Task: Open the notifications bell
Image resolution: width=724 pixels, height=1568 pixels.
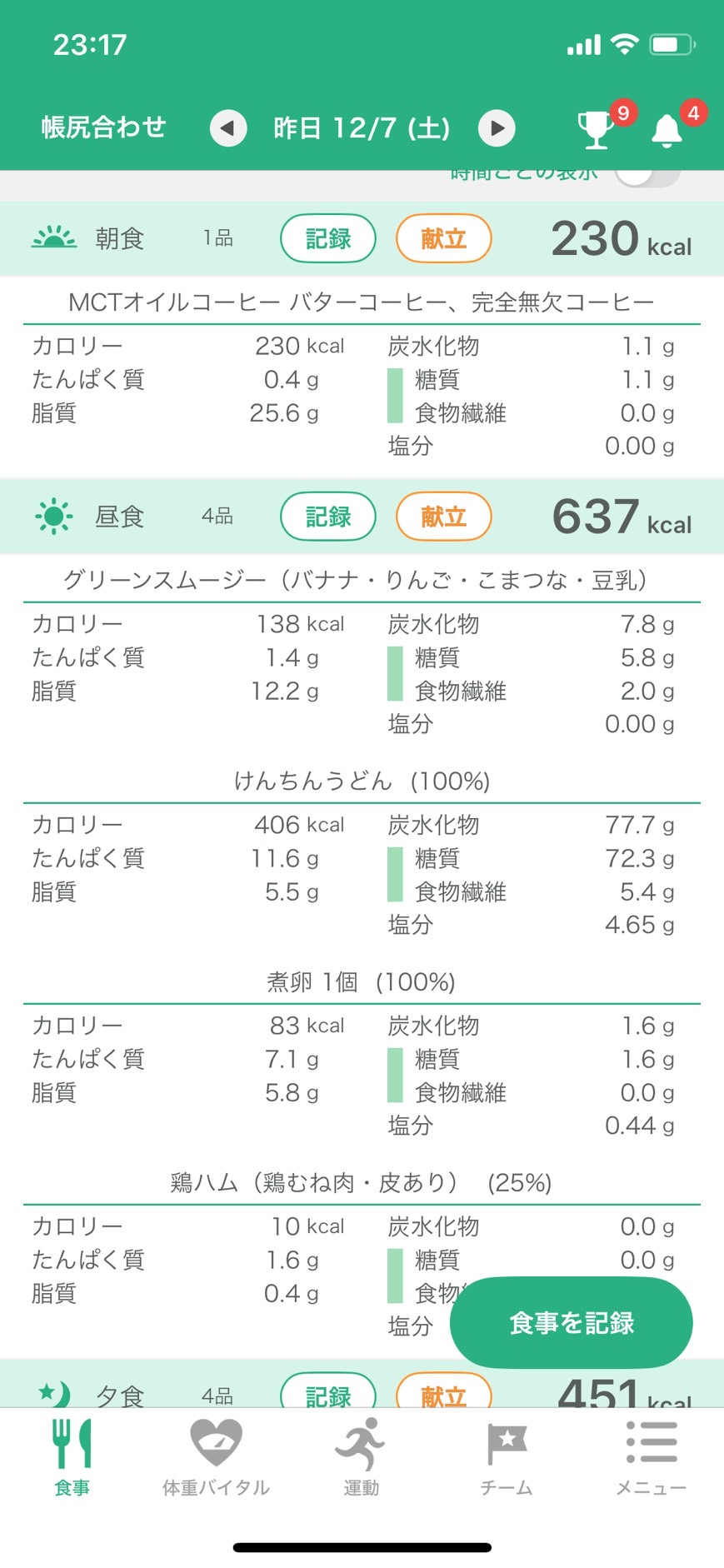Action: [x=667, y=130]
